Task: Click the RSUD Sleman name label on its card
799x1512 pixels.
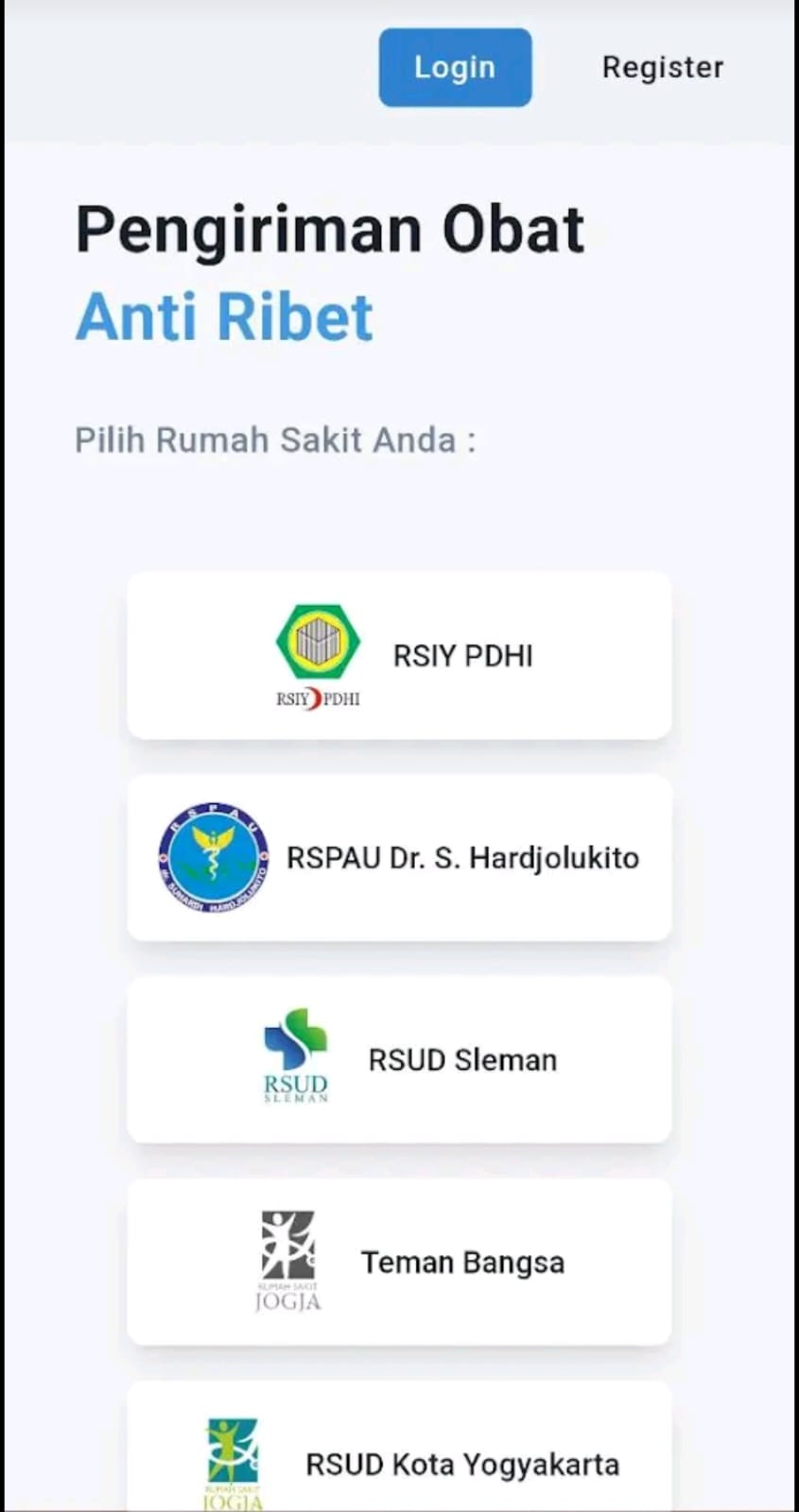Action: point(462,1059)
